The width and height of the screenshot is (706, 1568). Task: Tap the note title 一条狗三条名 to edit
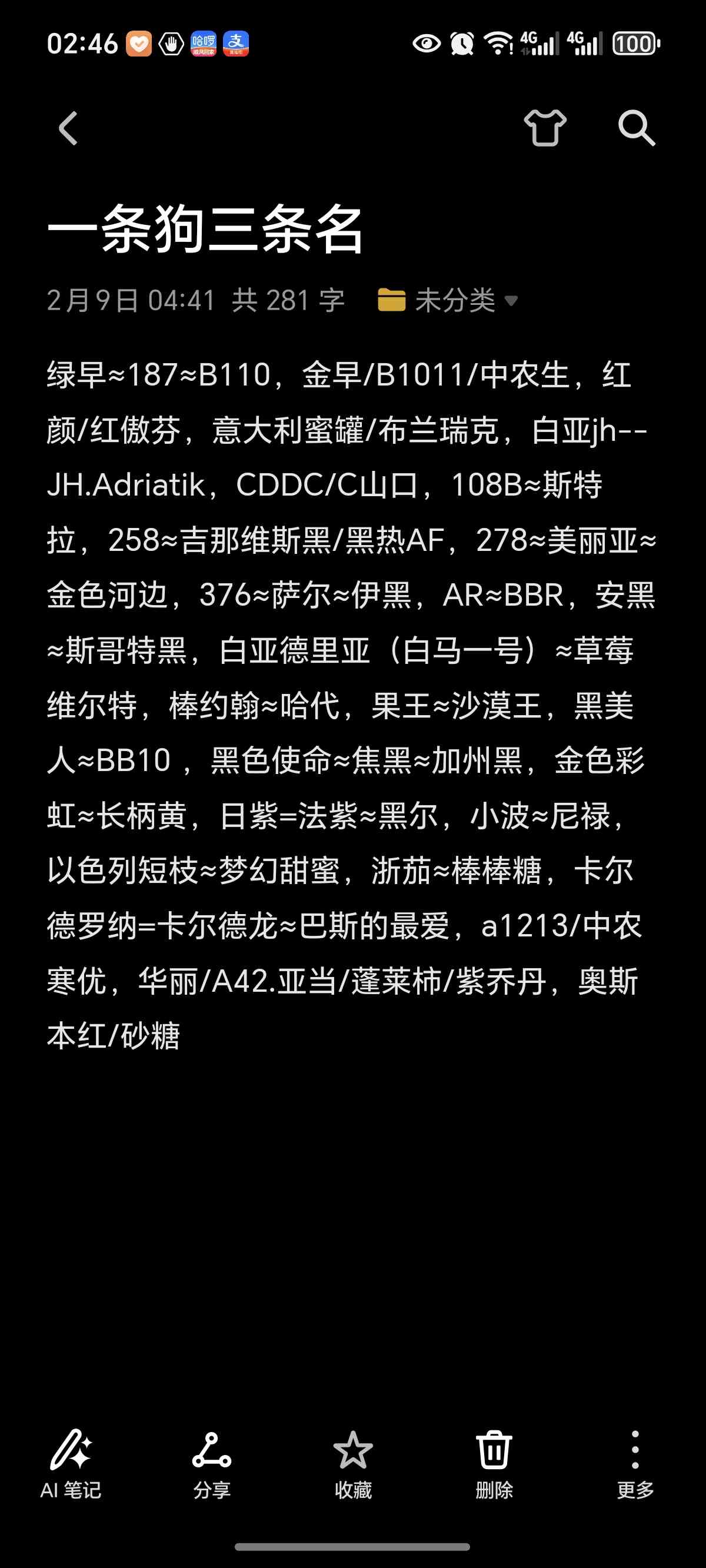(205, 228)
